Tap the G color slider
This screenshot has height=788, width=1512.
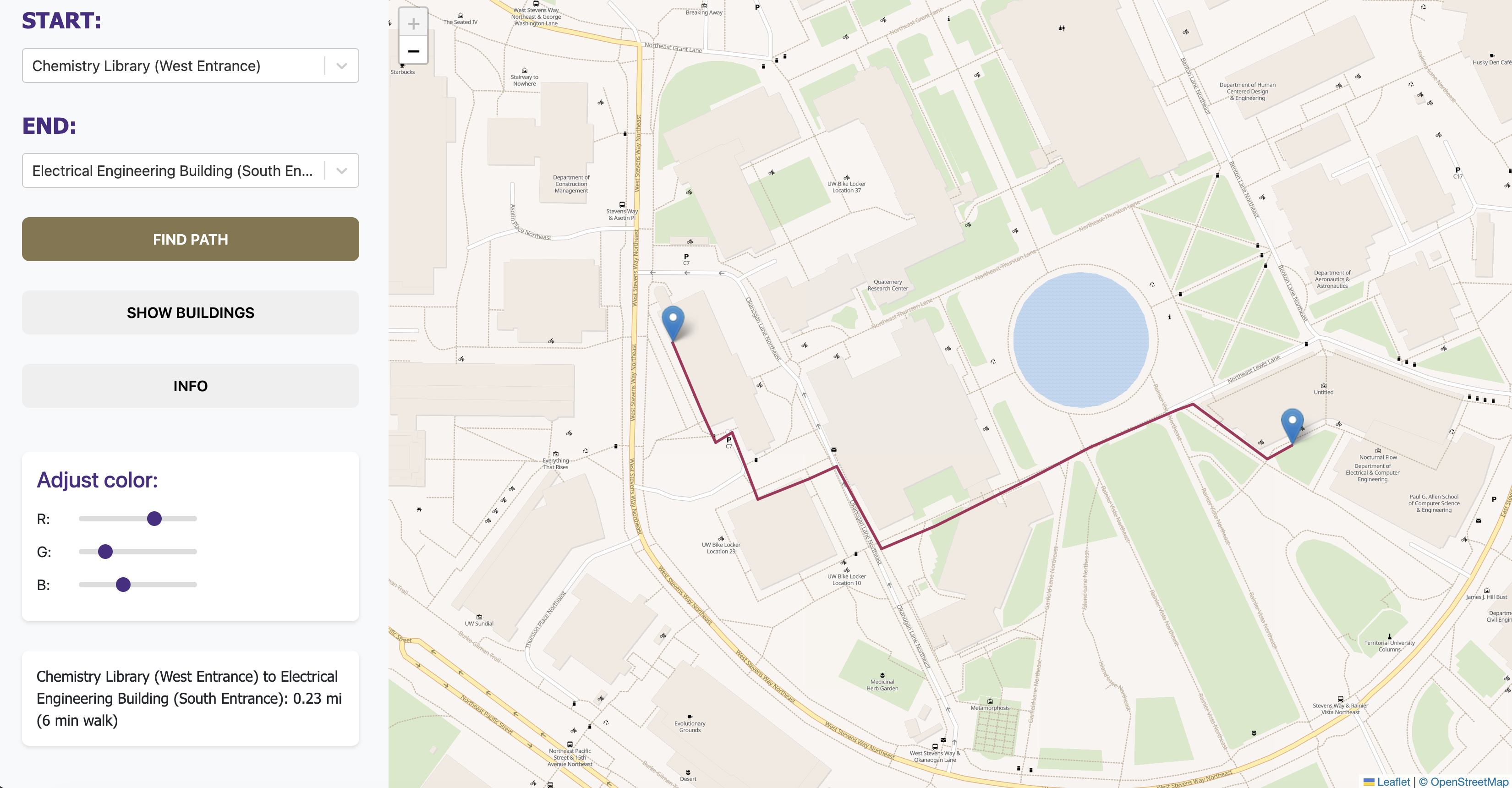pyautogui.click(x=106, y=552)
